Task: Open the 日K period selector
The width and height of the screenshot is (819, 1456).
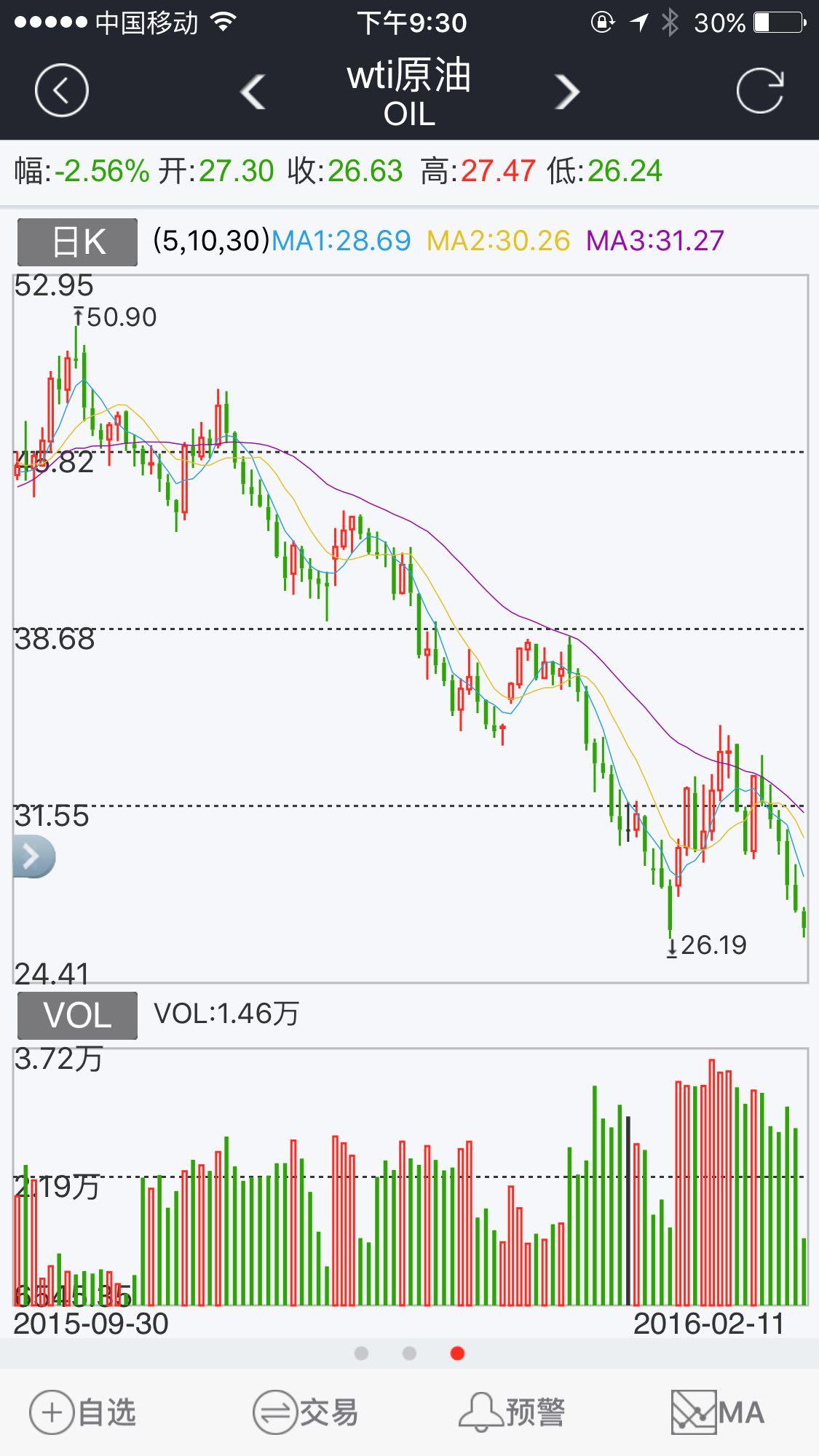Action: 77,242
